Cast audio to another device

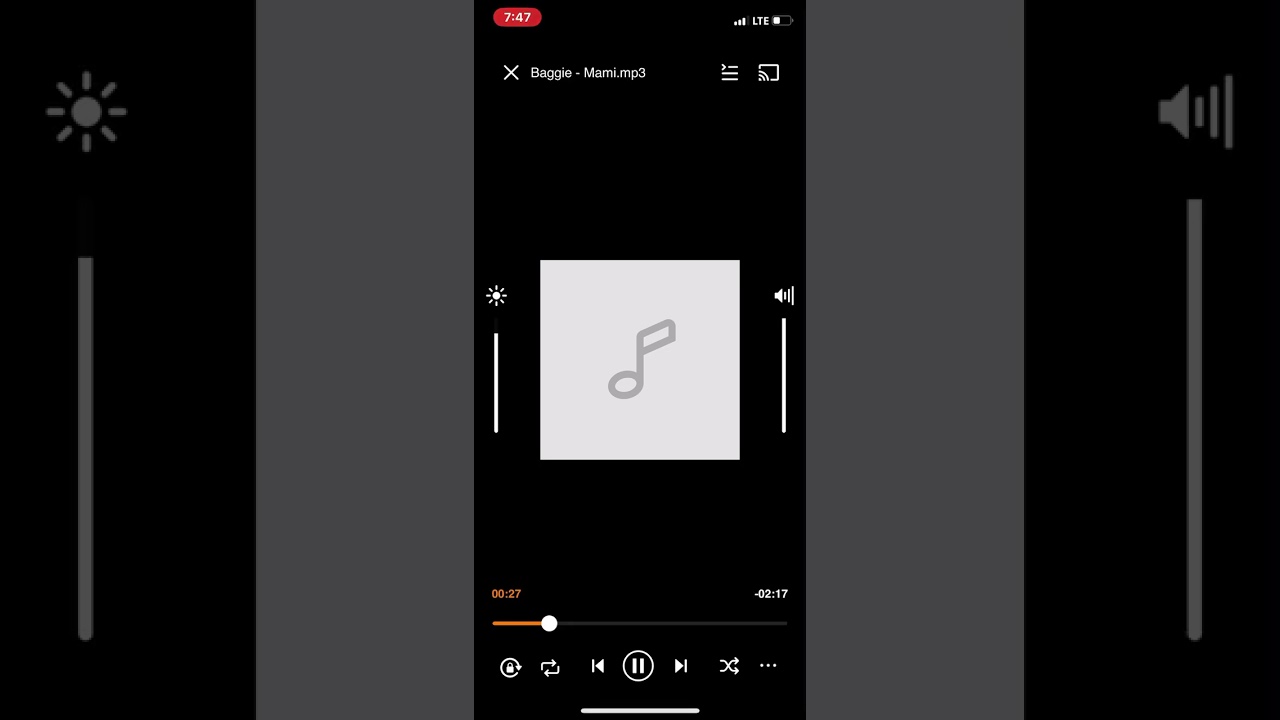pos(768,72)
